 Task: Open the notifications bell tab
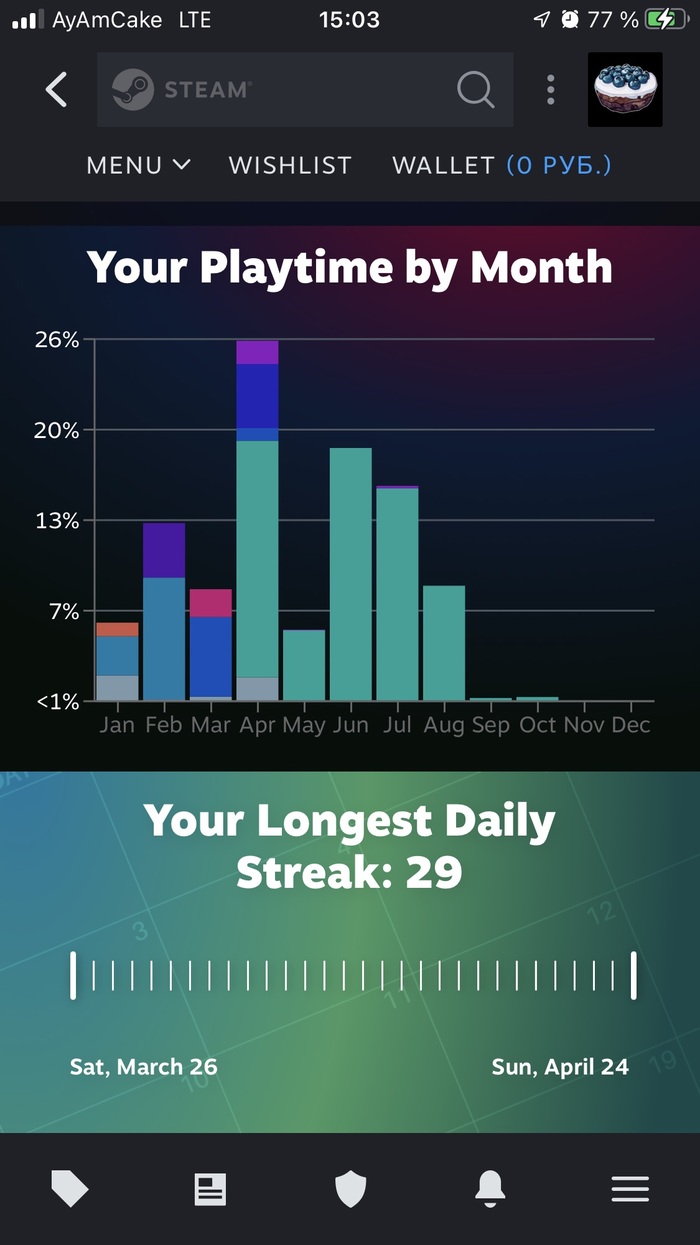[x=490, y=1189]
